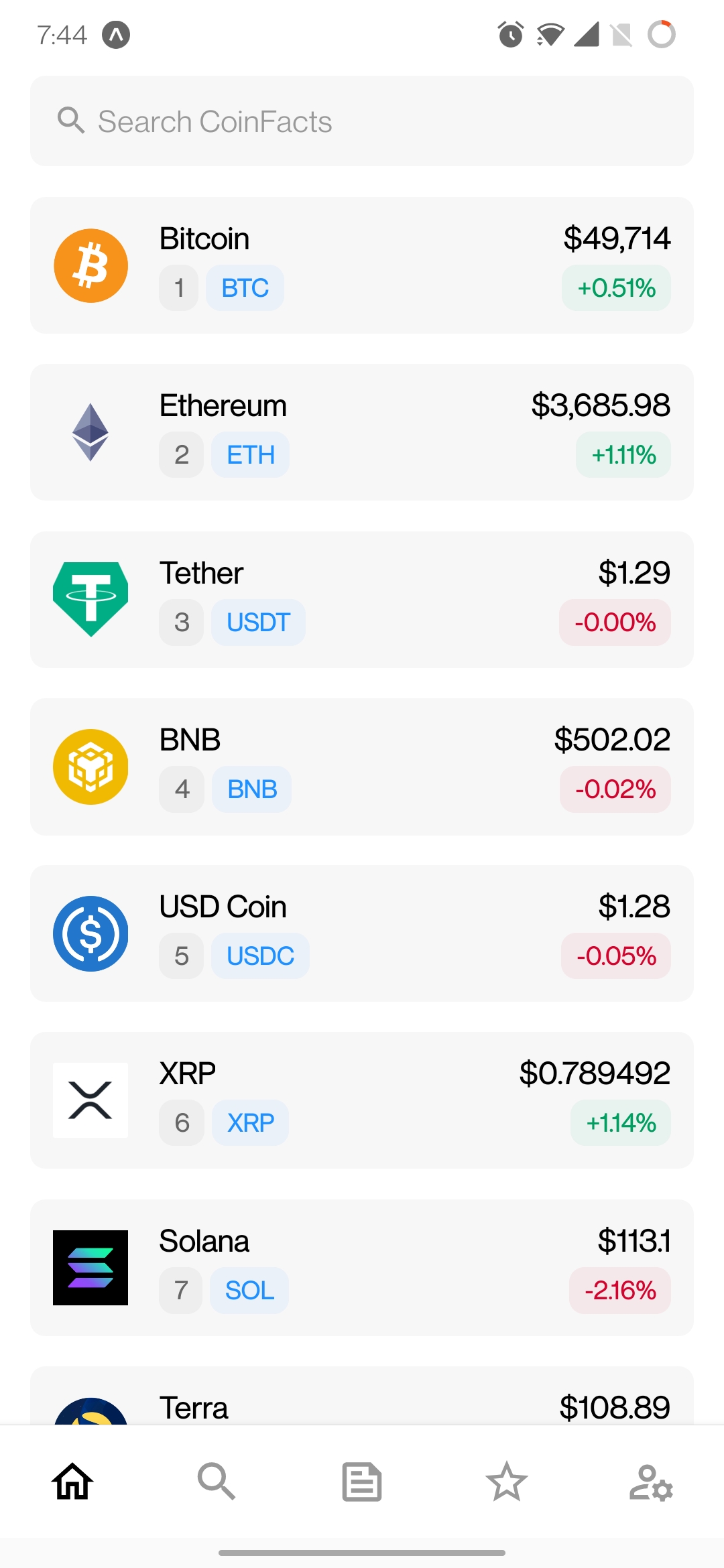Open the Solana card
724x1568 pixels.
(x=362, y=1267)
